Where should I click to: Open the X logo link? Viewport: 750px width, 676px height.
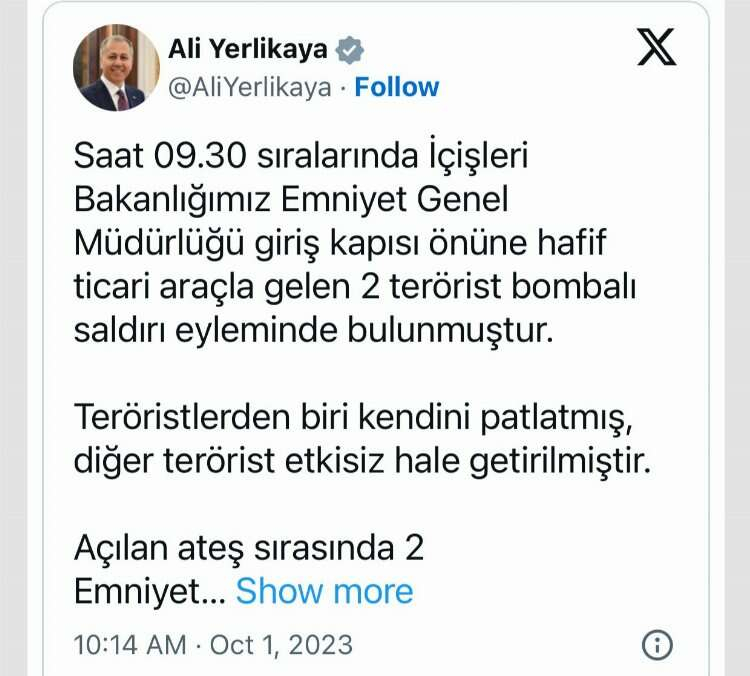656,47
